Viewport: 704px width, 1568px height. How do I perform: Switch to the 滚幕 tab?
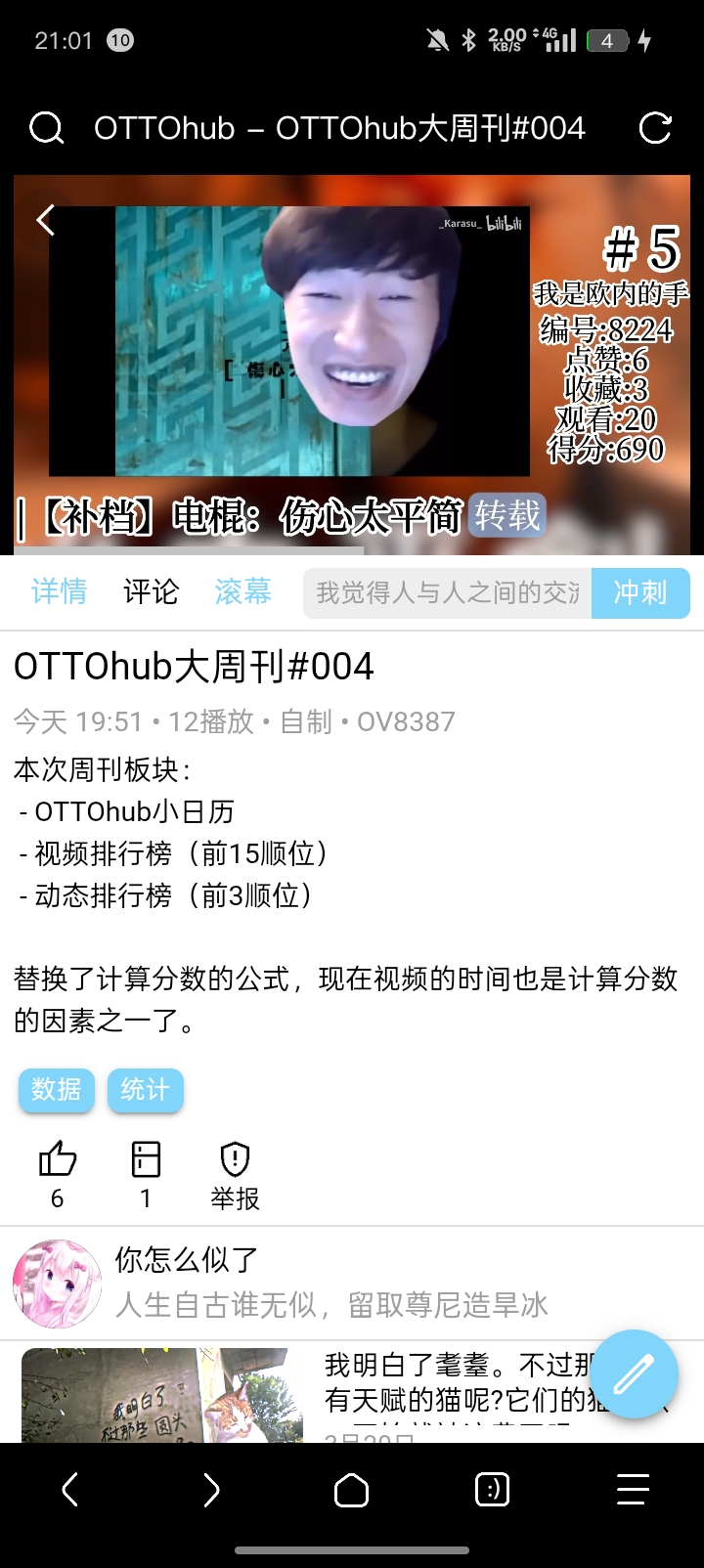pyautogui.click(x=242, y=591)
